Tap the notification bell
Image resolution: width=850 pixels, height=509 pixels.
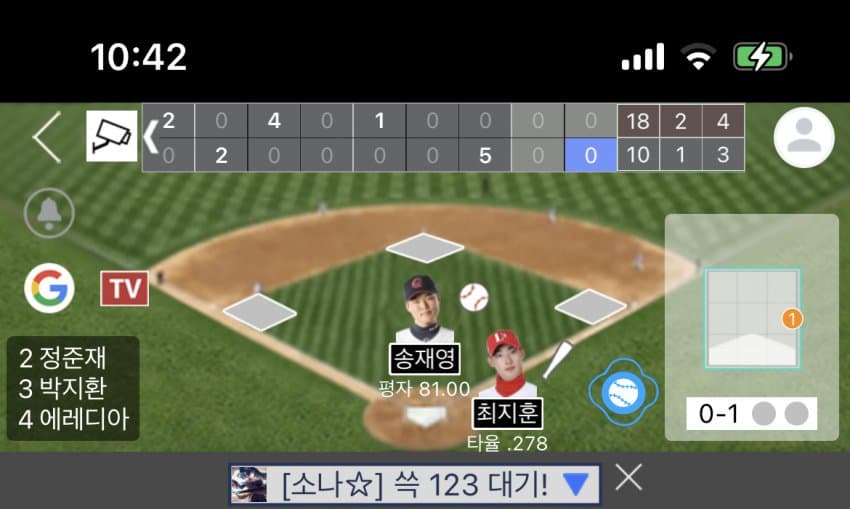pyautogui.click(x=48, y=212)
